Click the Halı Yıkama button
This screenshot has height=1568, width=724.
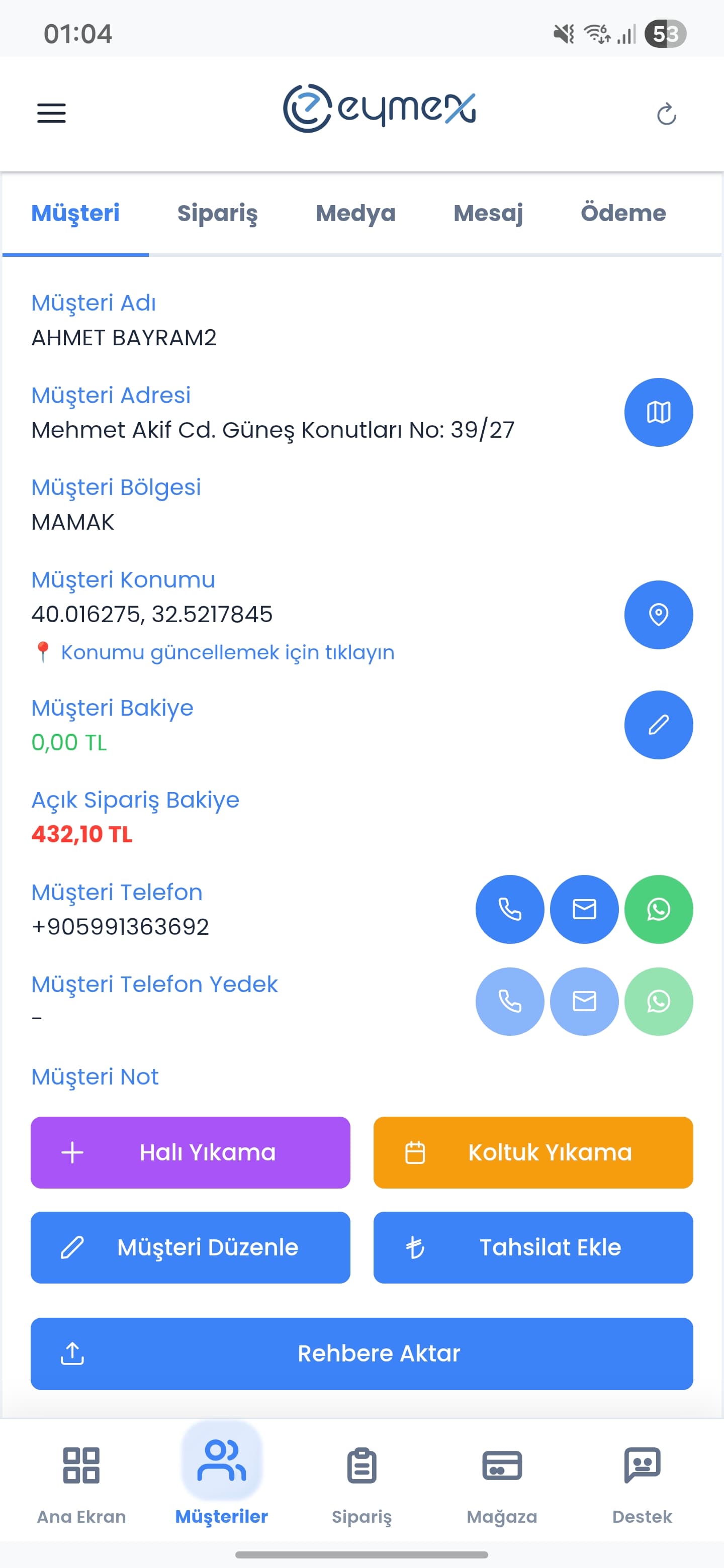coord(191,1152)
